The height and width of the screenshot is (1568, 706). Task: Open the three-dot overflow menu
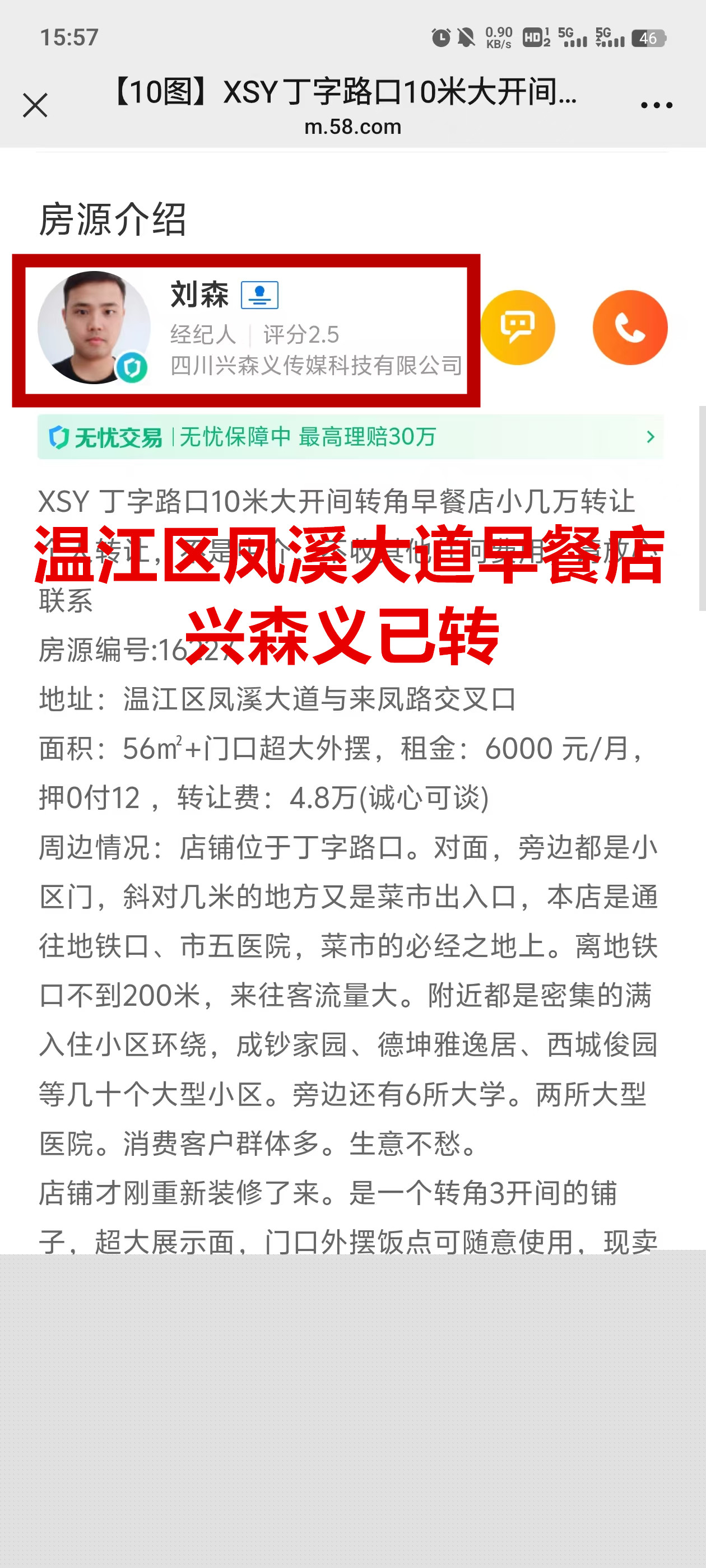pyautogui.click(x=656, y=106)
